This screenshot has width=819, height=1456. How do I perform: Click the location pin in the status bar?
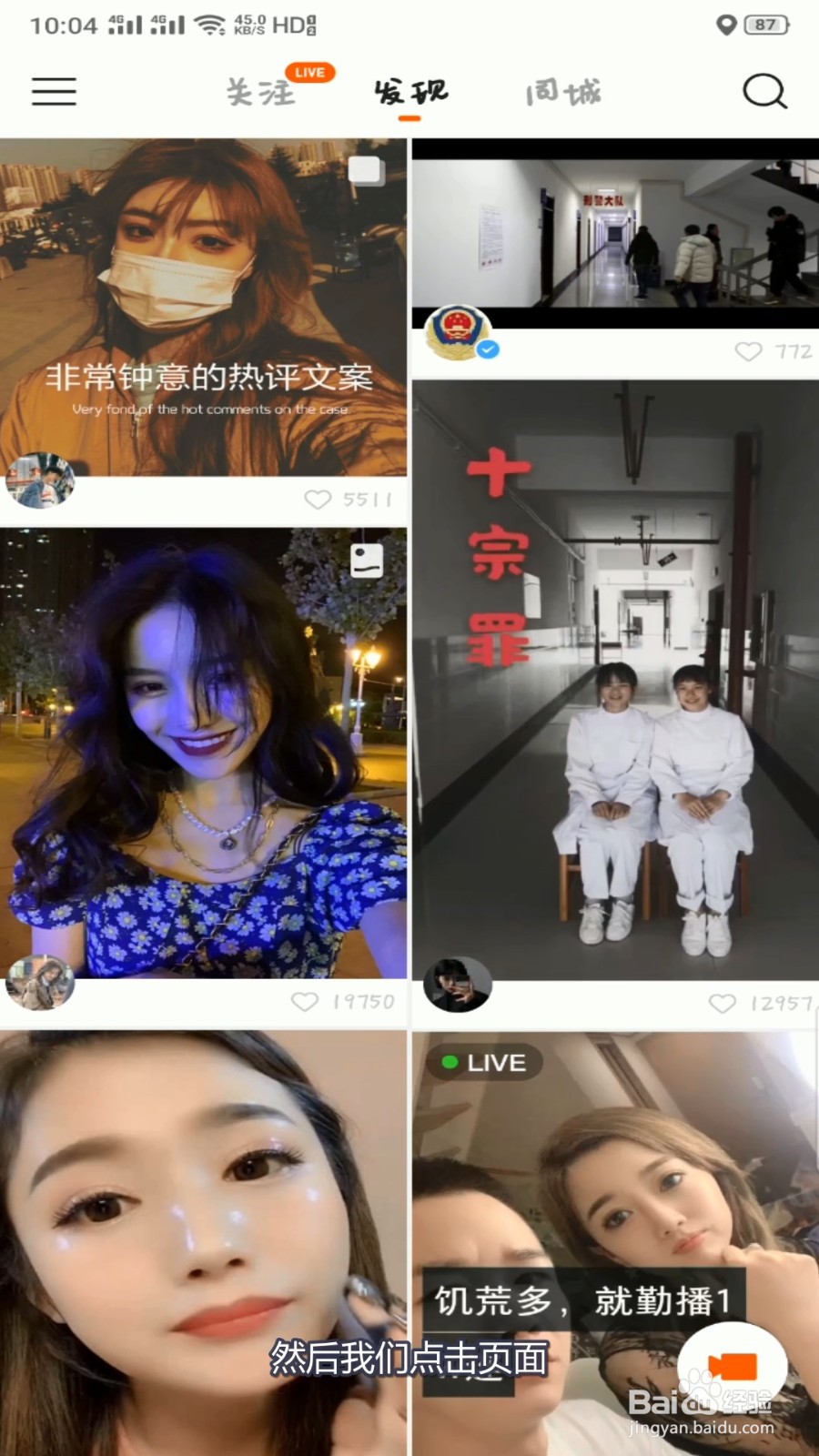point(726,25)
